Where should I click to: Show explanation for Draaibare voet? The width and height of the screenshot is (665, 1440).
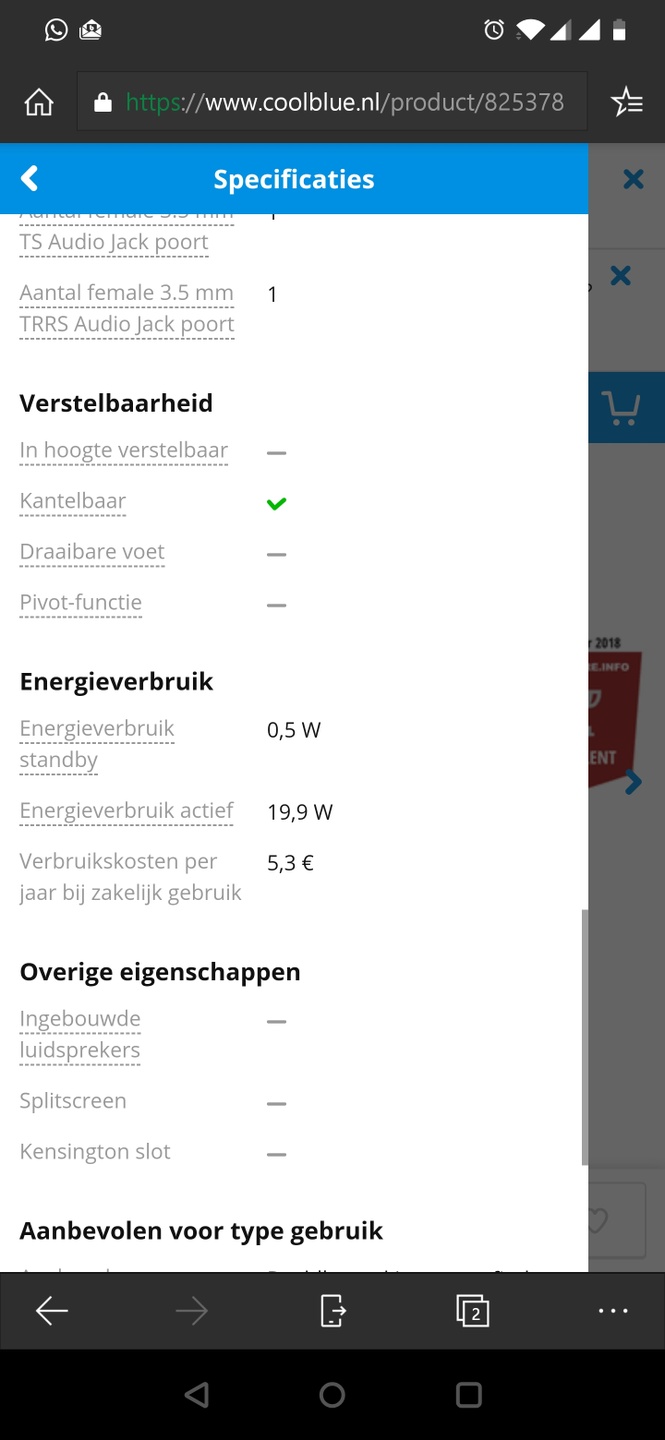[92, 552]
